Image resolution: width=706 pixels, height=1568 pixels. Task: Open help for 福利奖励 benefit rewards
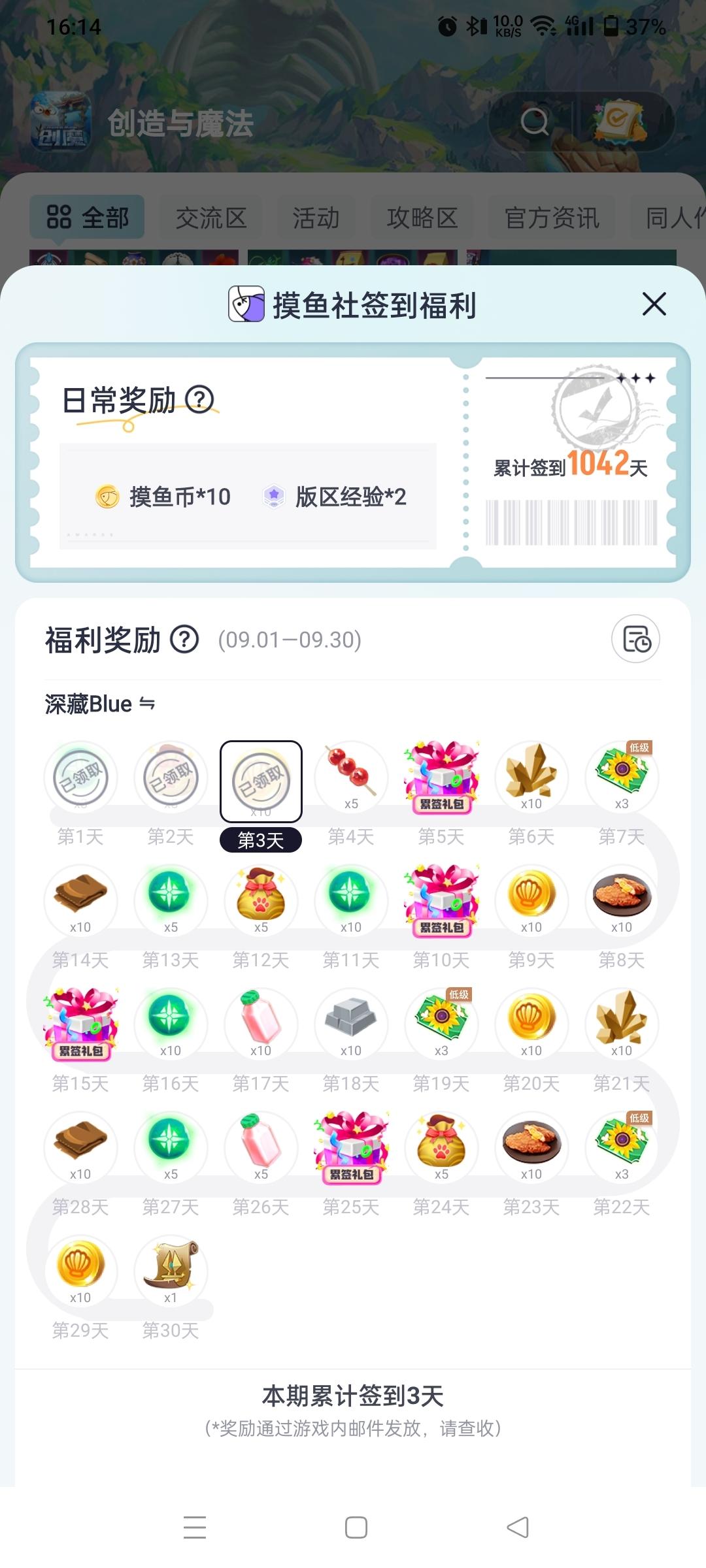[185, 640]
